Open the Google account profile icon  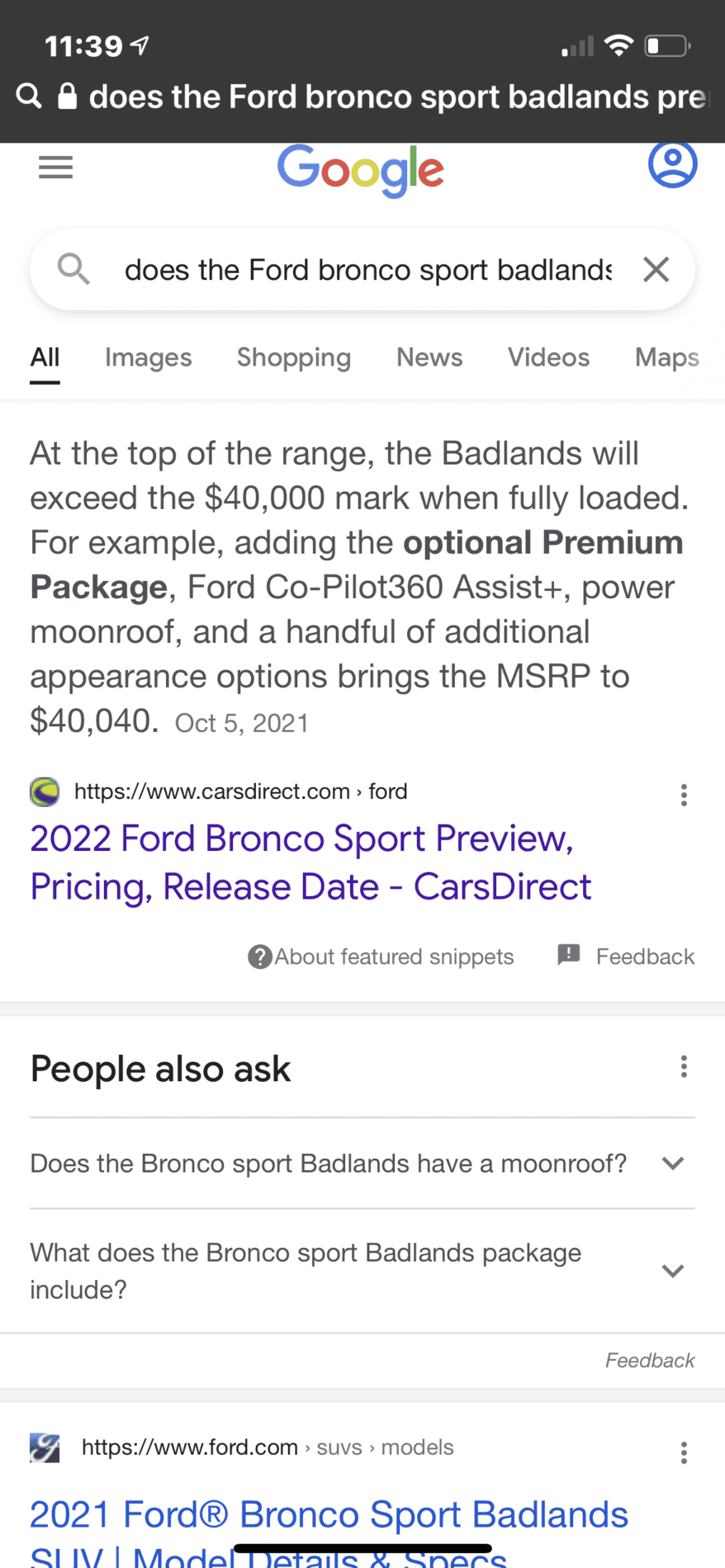tap(672, 164)
